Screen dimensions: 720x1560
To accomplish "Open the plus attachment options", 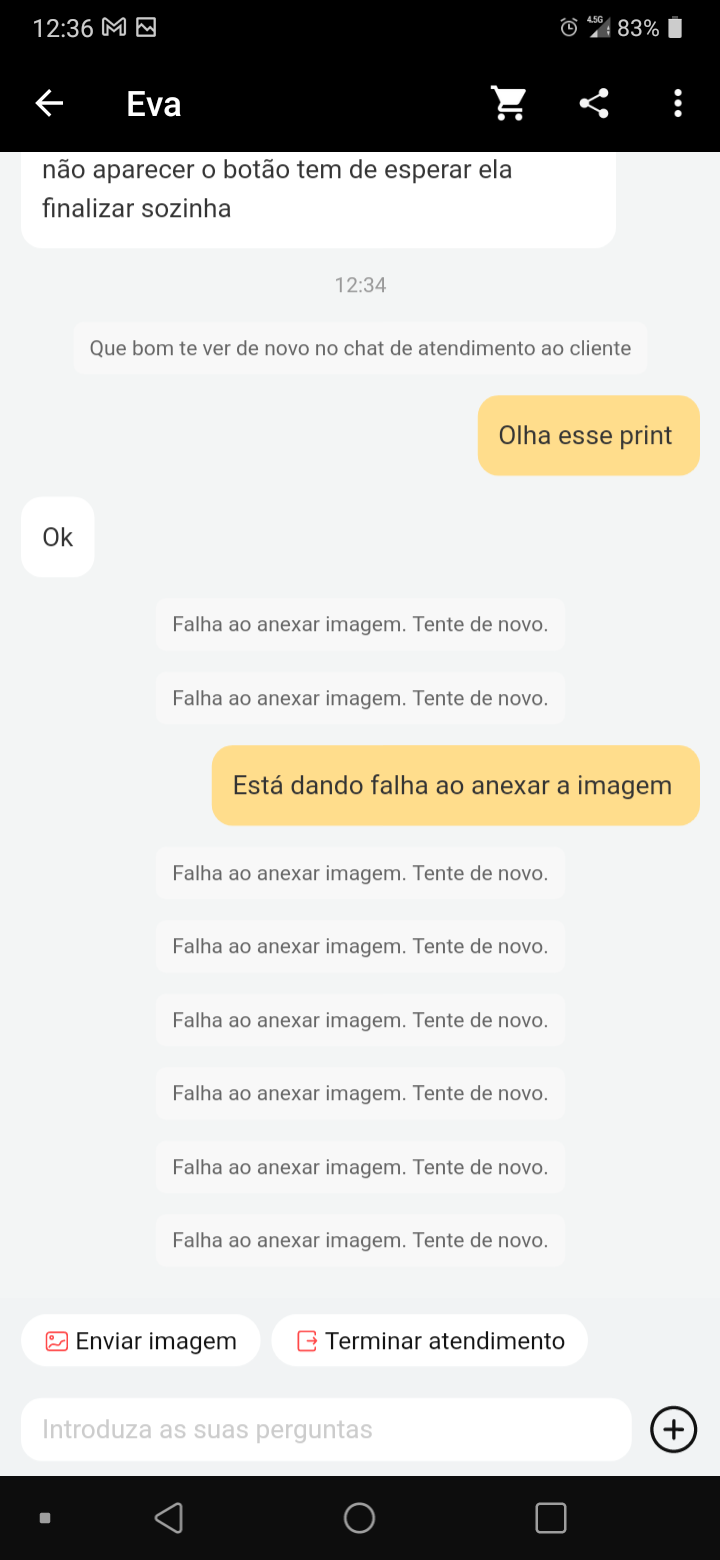I will tap(674, 1429).
